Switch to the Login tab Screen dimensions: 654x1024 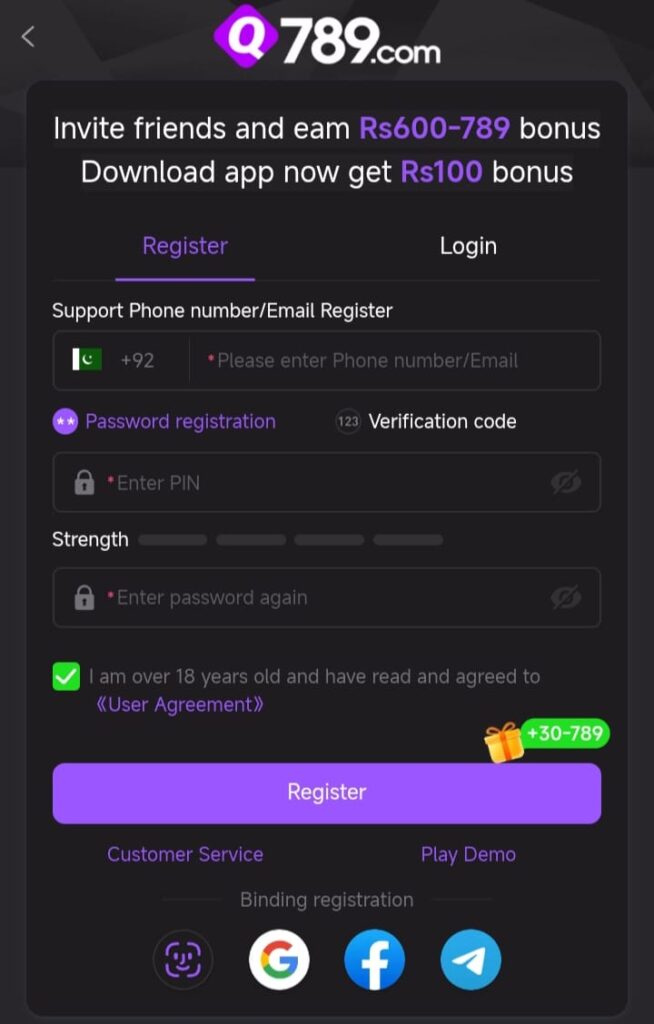468,246
